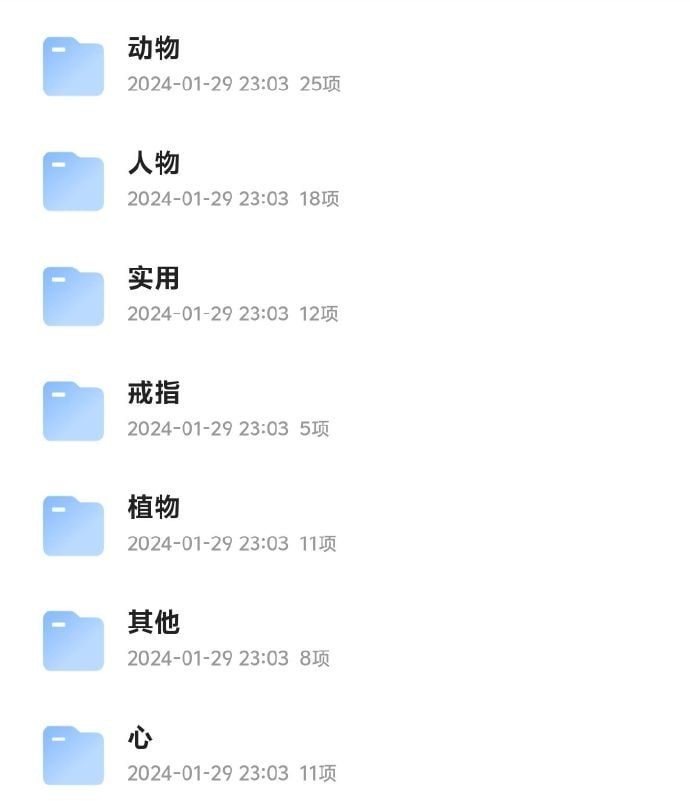Open the 其他 folder
This screenshot has height=807, width=690.
pos(154,624)
